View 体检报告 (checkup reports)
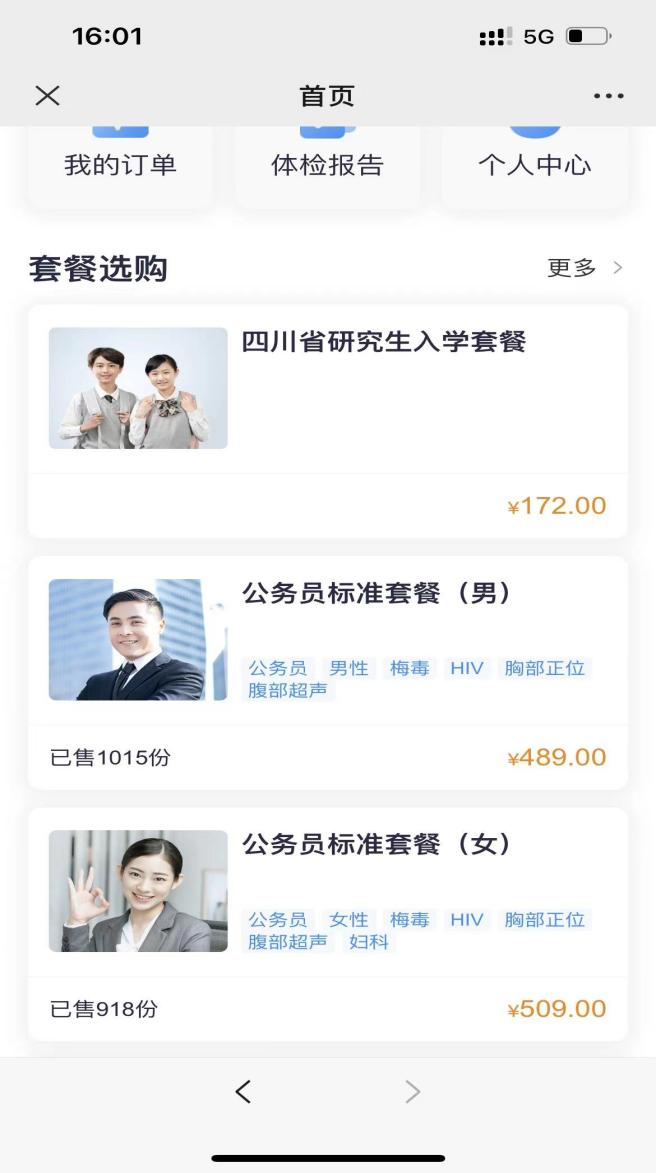This screenshot has height=1173, width=656. [x=327, y=164]
